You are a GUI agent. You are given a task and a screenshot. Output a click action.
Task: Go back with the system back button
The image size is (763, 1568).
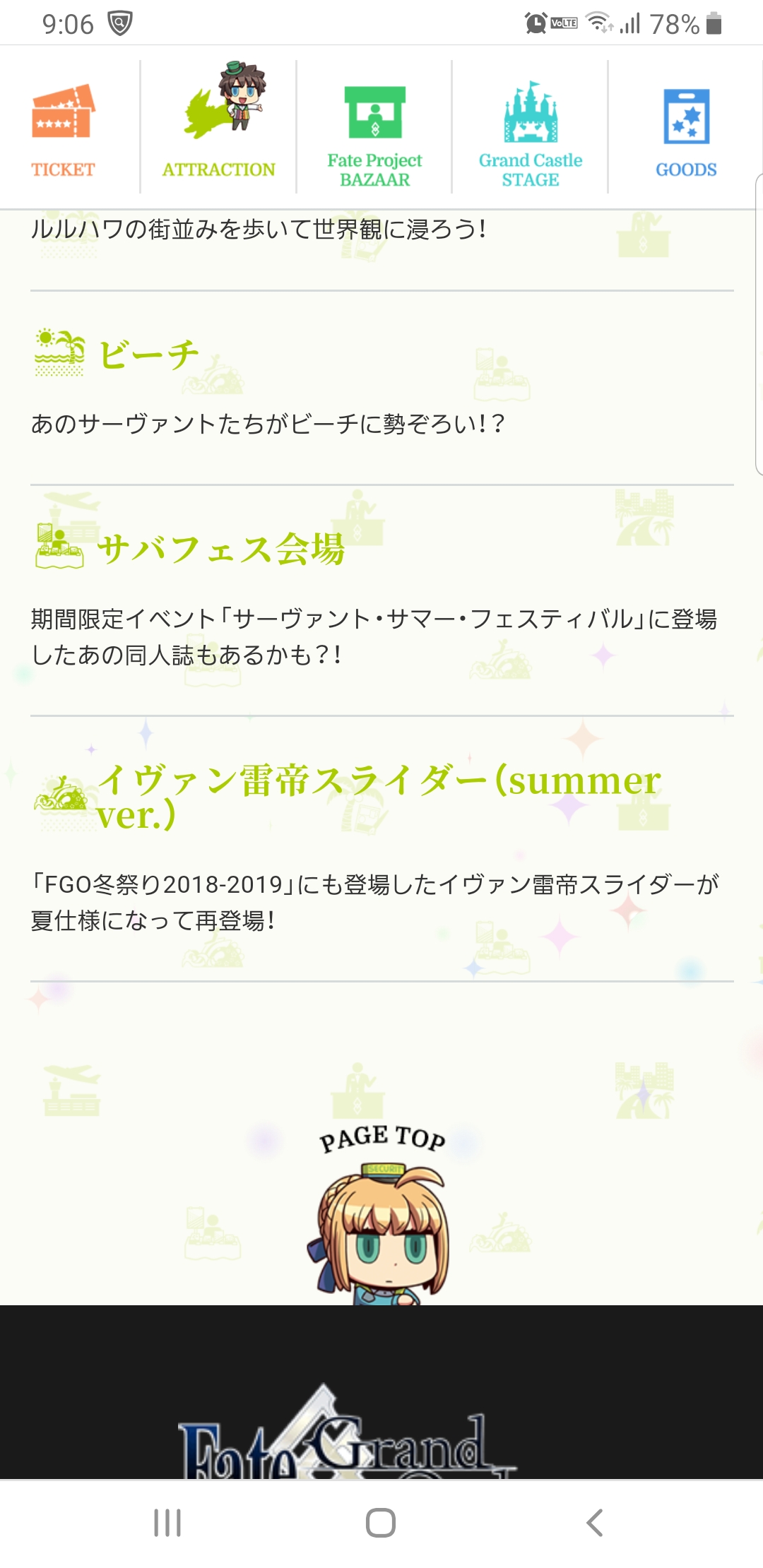(x=595, y=1522)
